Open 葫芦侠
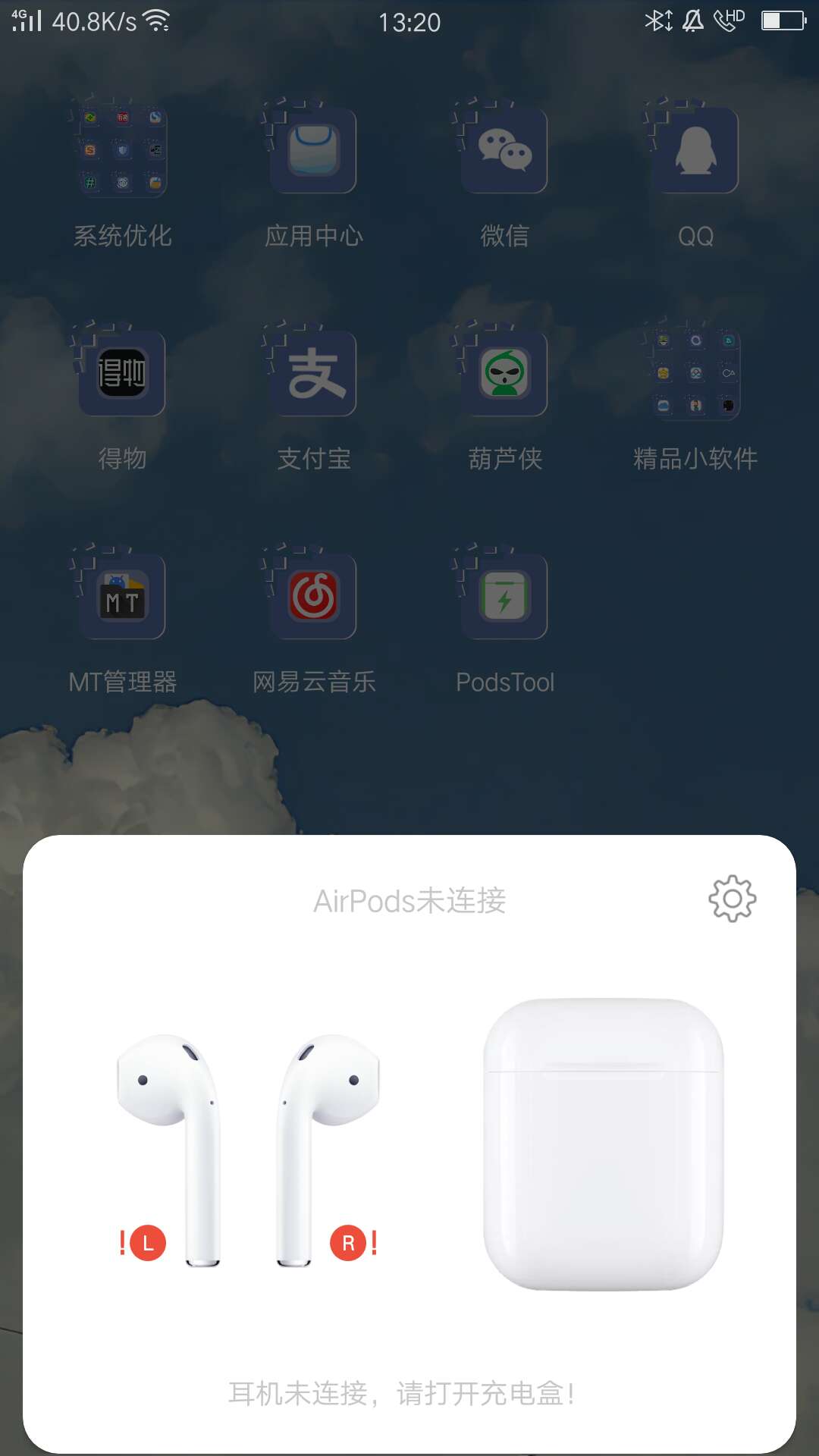This screenshot has height=1456, width=819. (504, 373)
